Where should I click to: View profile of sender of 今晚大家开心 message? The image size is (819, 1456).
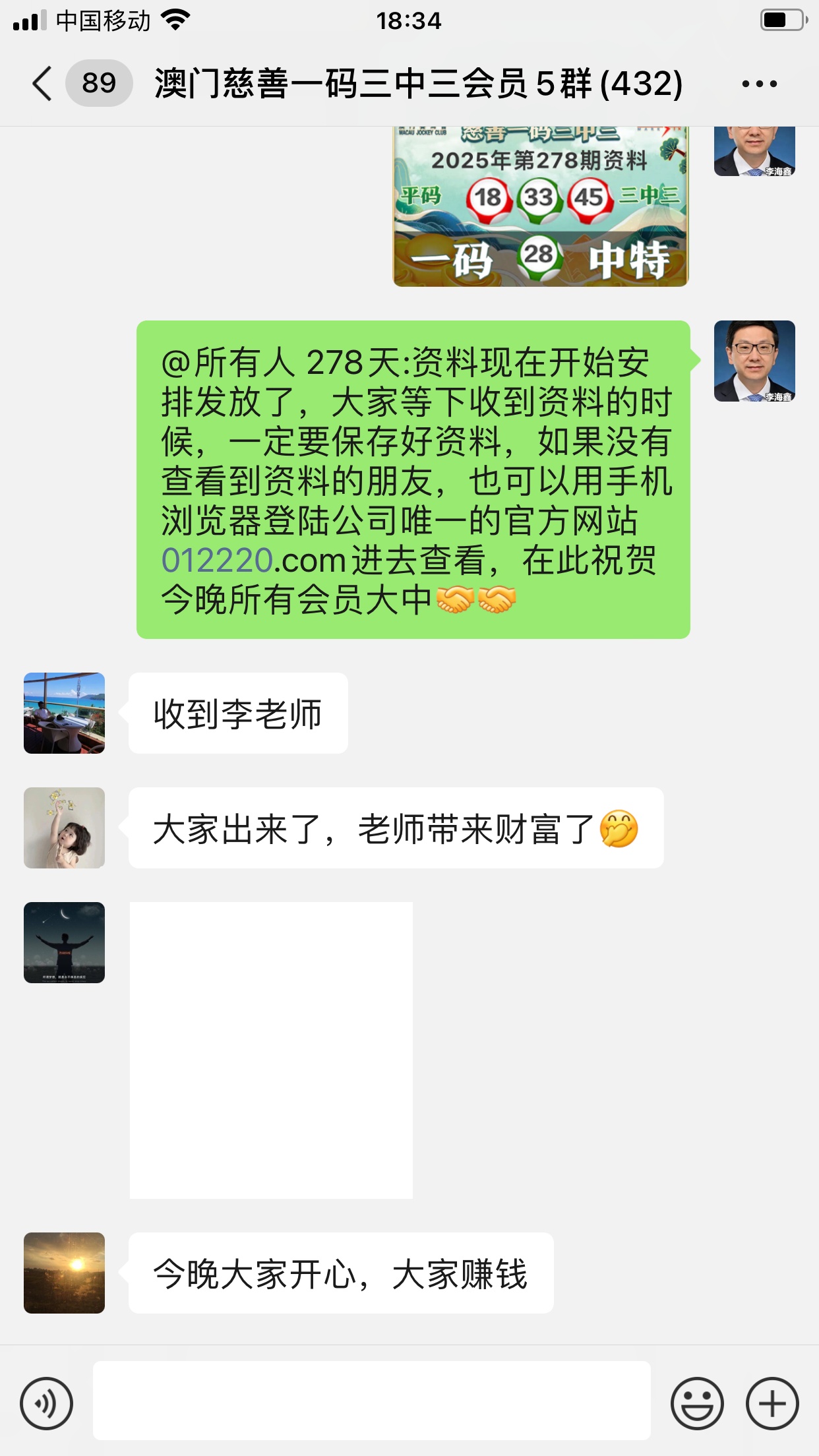pos(64,1273)
